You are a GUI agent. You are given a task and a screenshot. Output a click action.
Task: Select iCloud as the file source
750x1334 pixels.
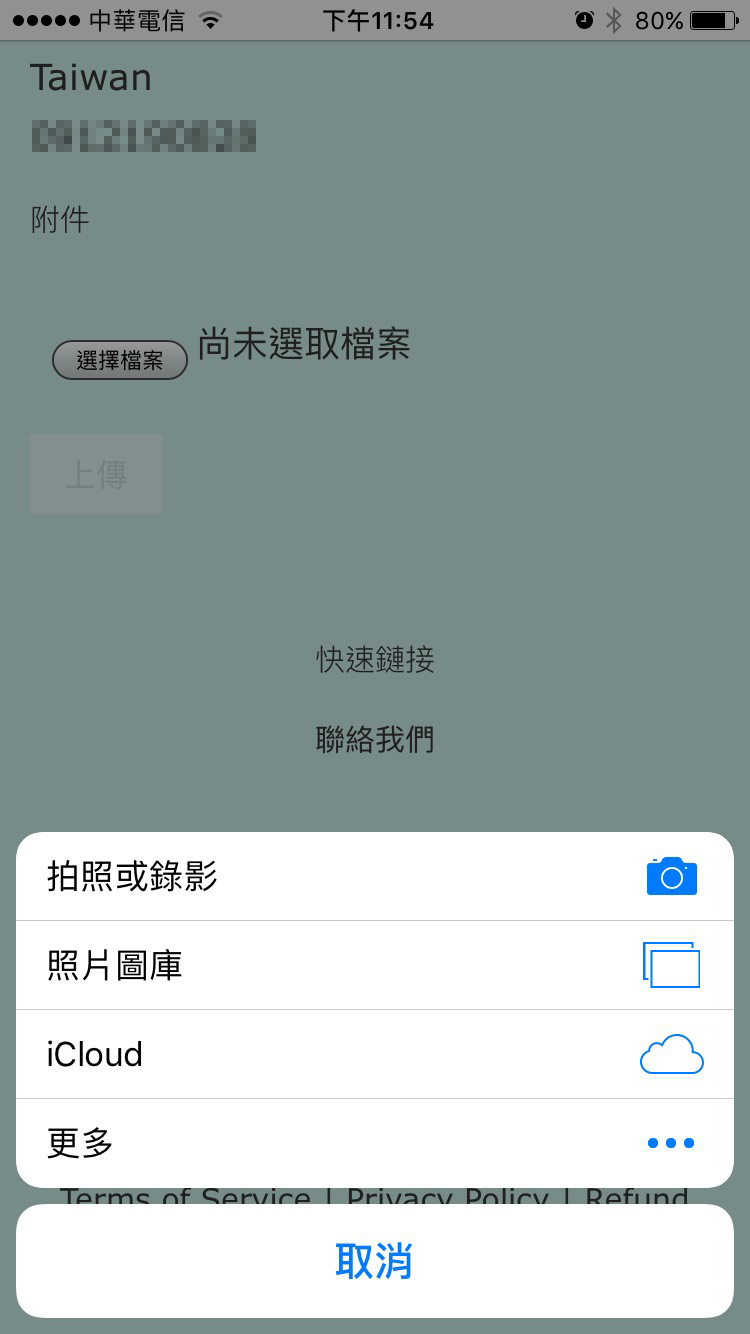point(375,1054)
